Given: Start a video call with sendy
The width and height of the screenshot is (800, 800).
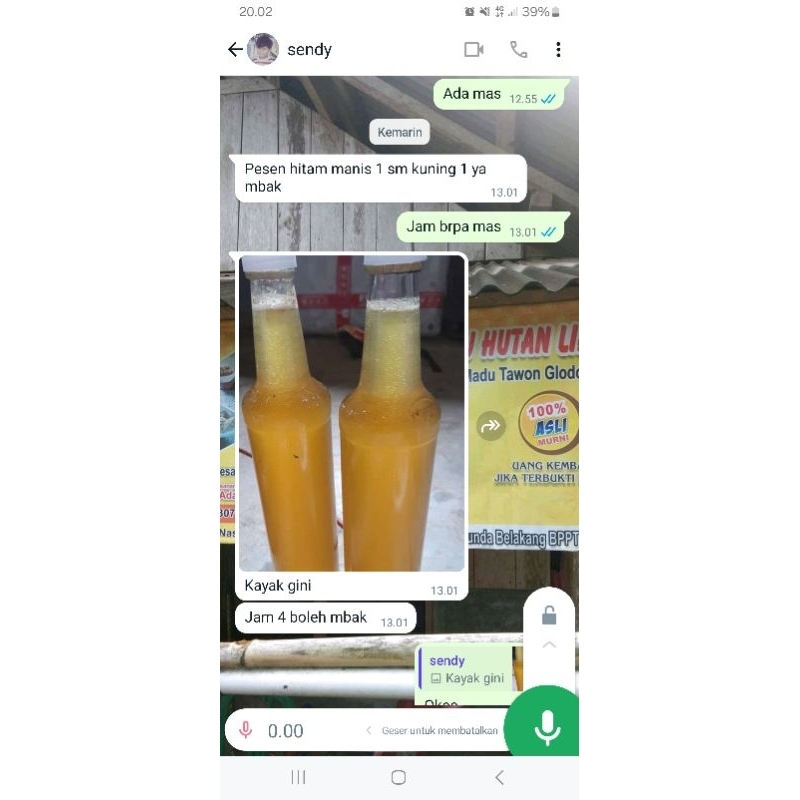Looking at the screenshot, I should [x=474, y=49].
